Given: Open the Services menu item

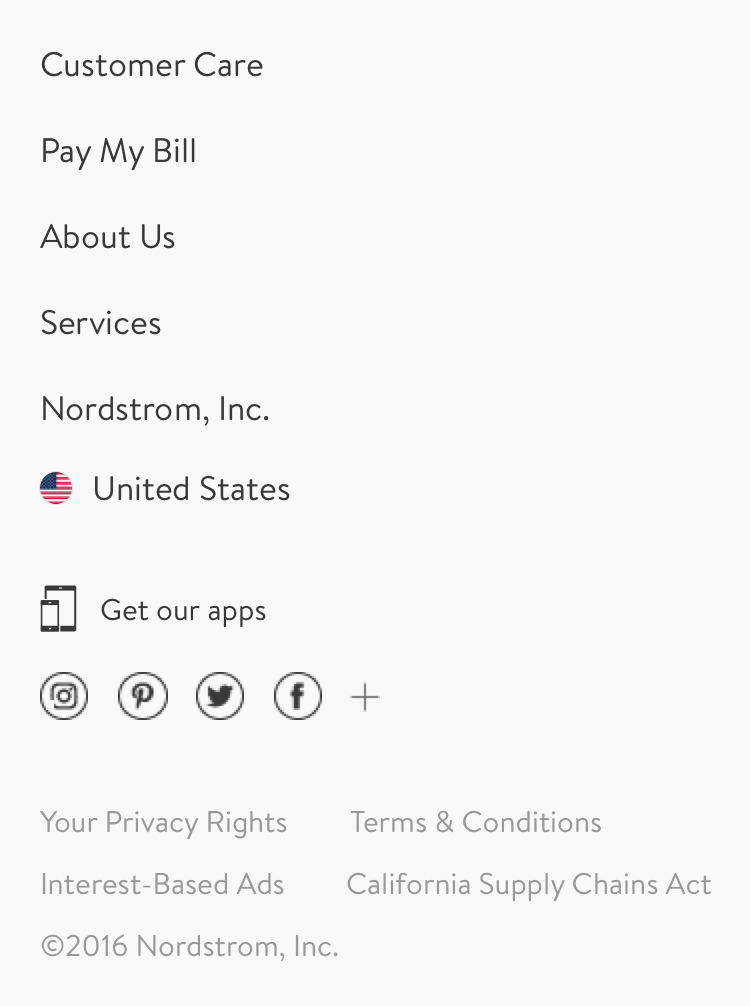Looking at the screenshot, I should tap(101, 323).
